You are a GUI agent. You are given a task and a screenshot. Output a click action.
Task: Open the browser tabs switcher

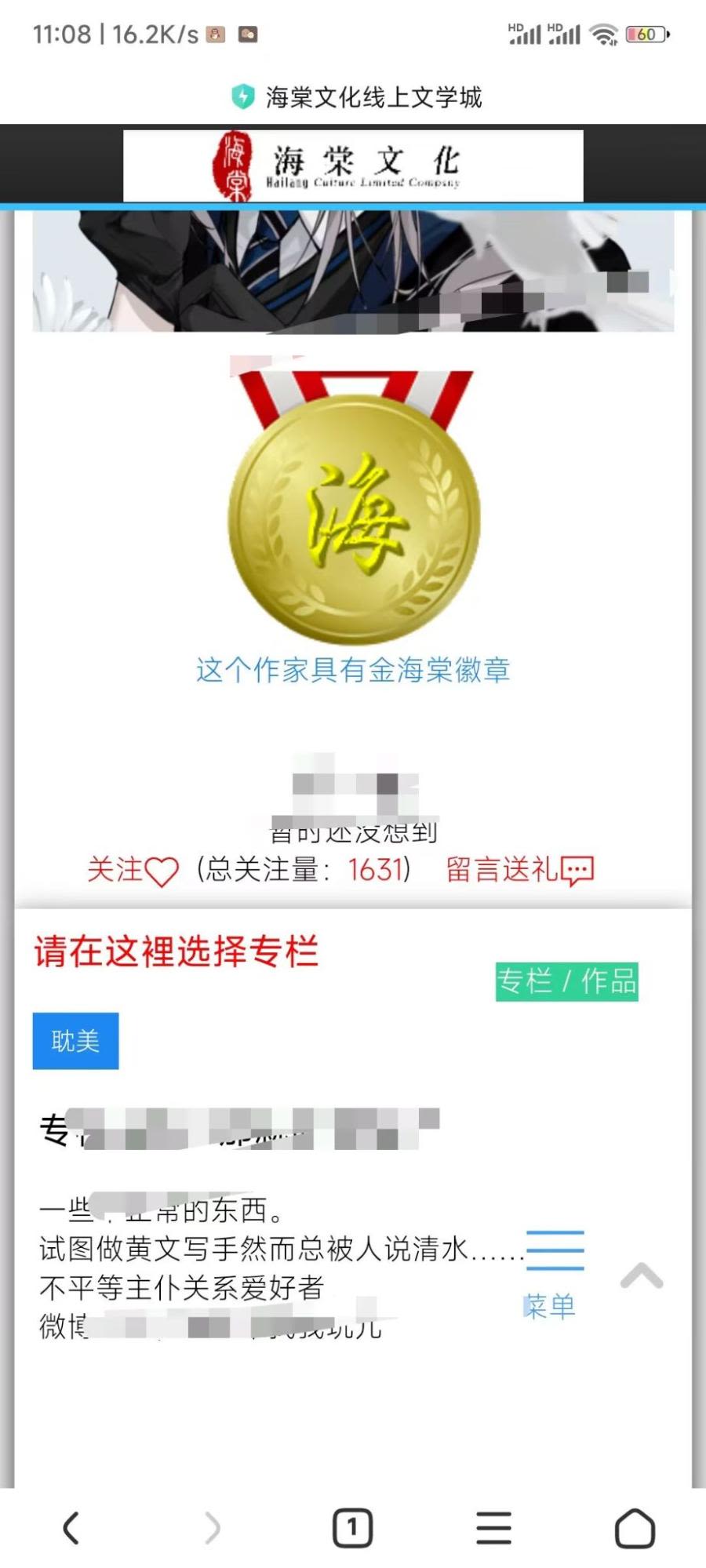tap(352, 1528)
